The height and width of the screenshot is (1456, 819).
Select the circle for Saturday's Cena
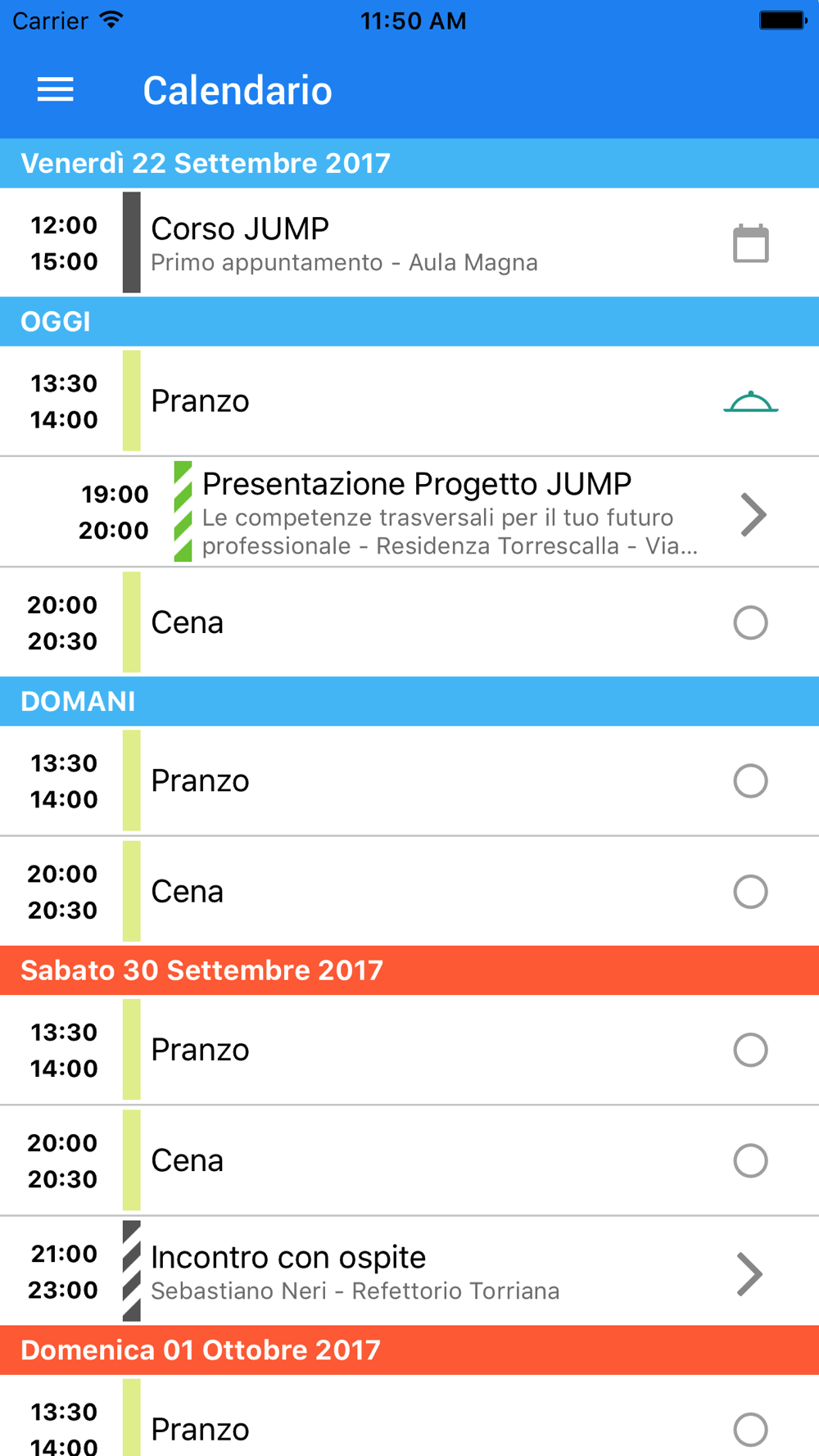tap(750, 1160)
